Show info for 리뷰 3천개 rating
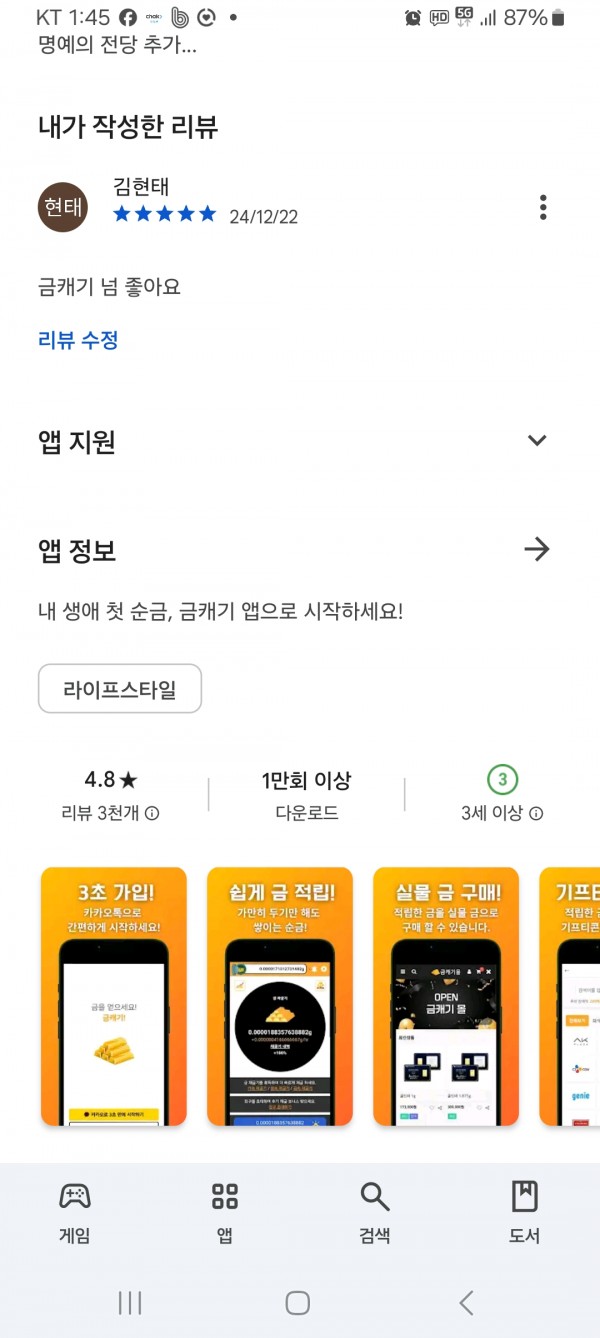This screenshot has height=1338, width=600. tap(152, 814)
